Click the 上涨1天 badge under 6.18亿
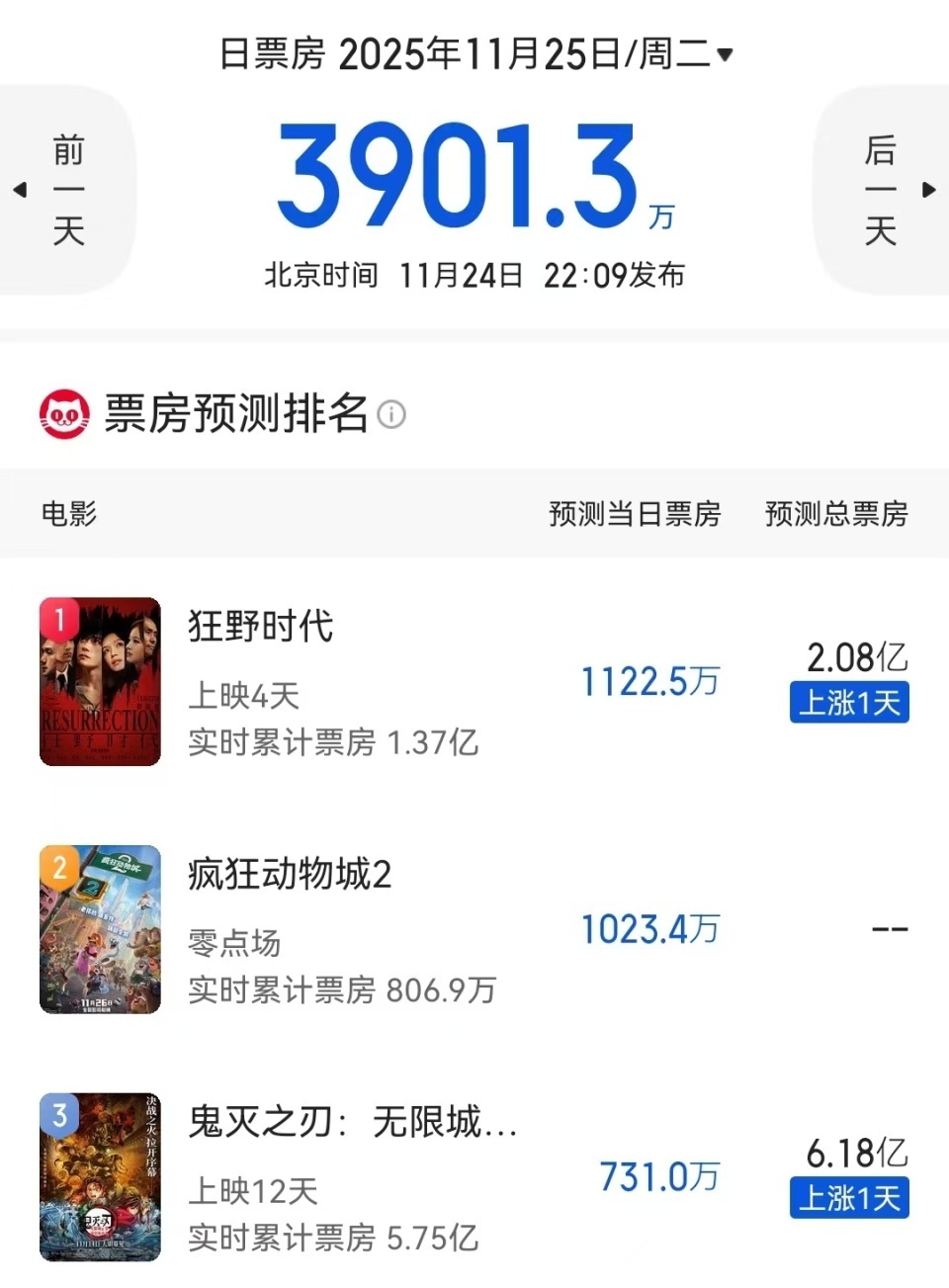Viewport: 949px width, 1288px height. tap(848, 1198)
